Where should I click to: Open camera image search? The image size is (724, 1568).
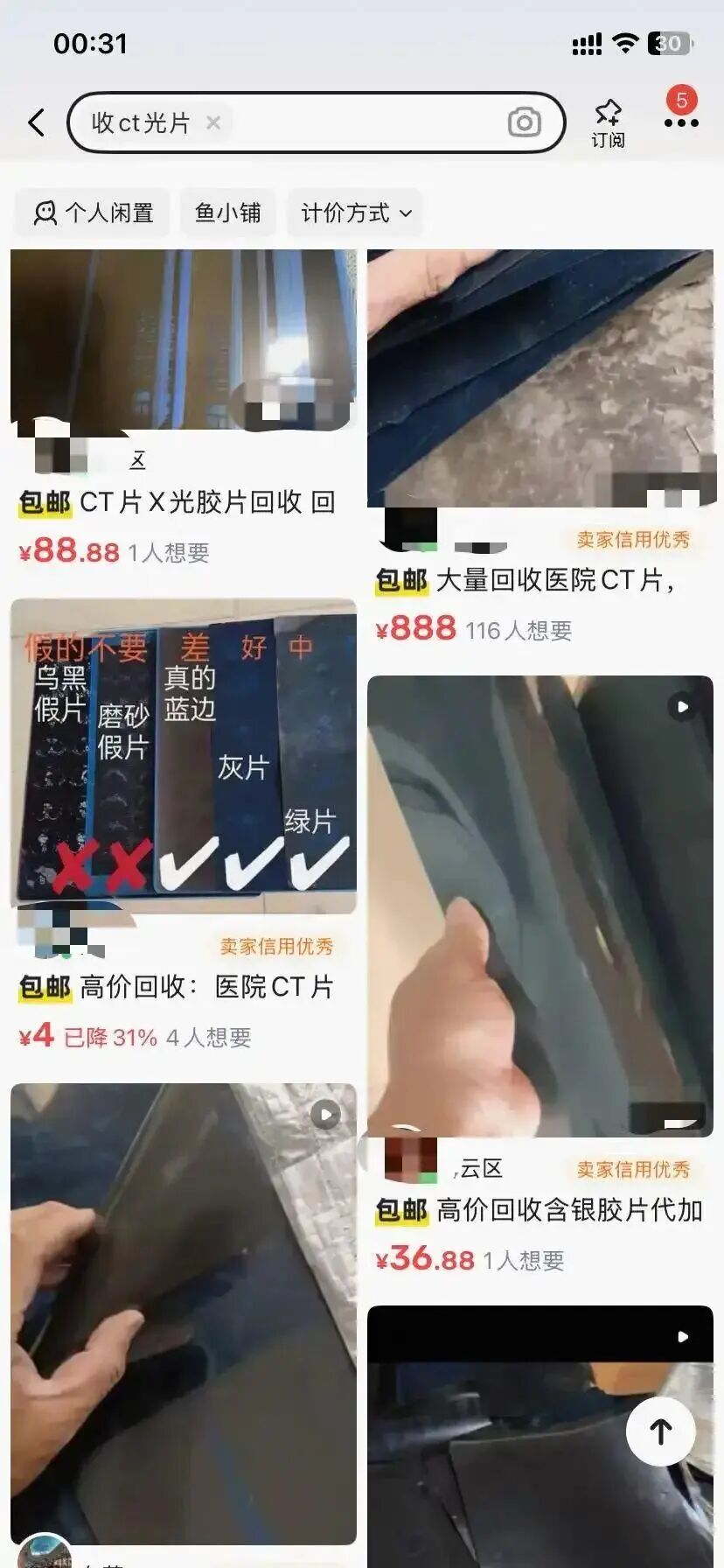(524, 122)
